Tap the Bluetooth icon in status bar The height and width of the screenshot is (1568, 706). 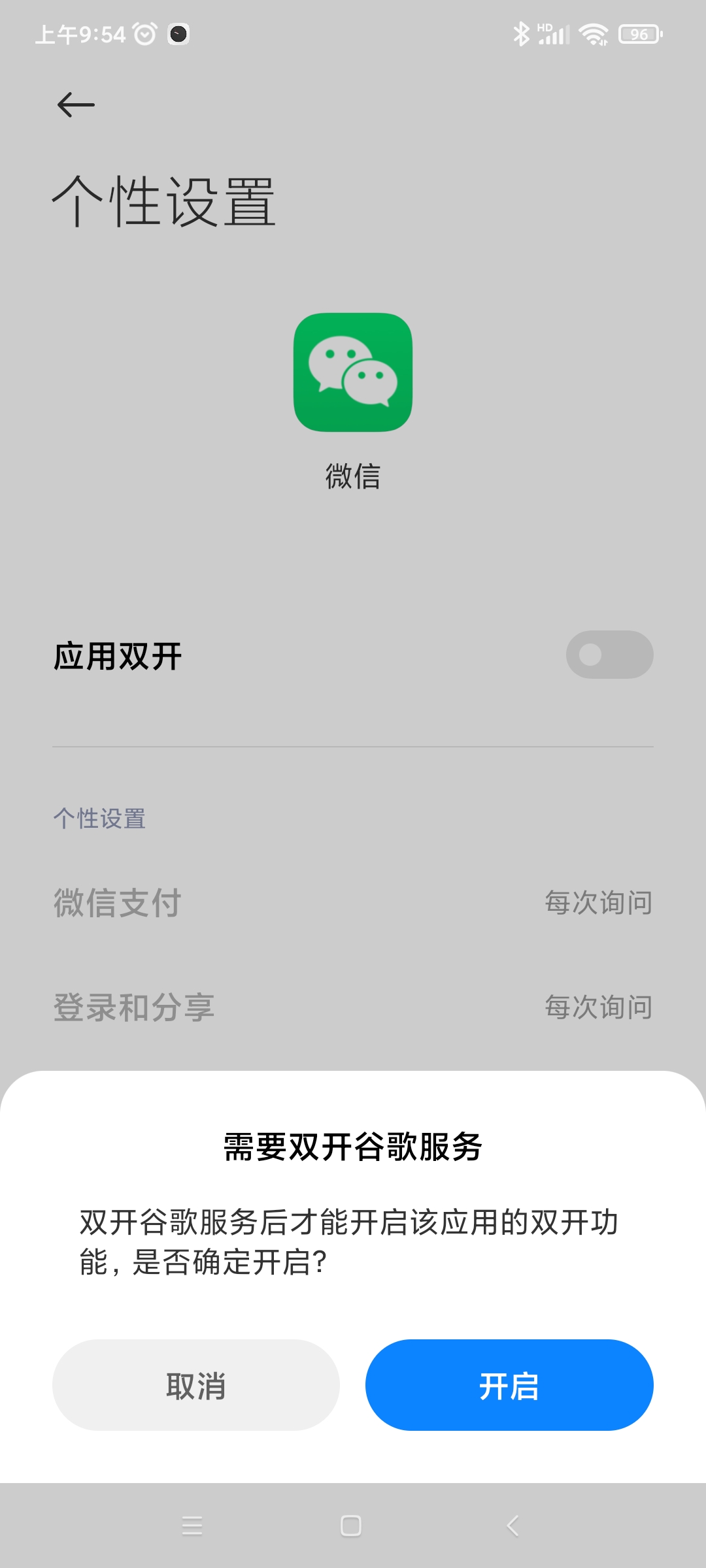click(x=522, y=33)
